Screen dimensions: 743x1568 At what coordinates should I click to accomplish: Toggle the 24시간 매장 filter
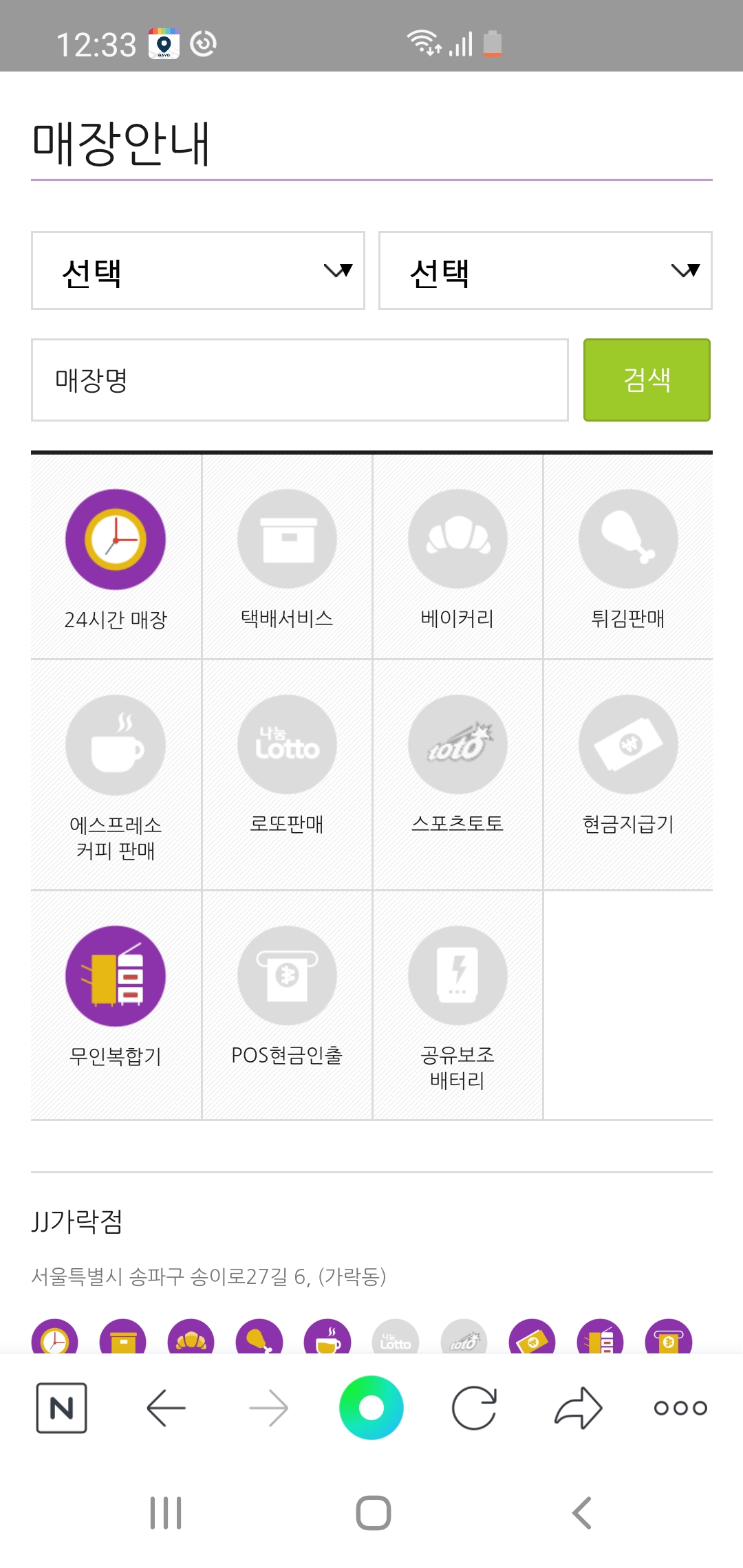coord(116,556)
